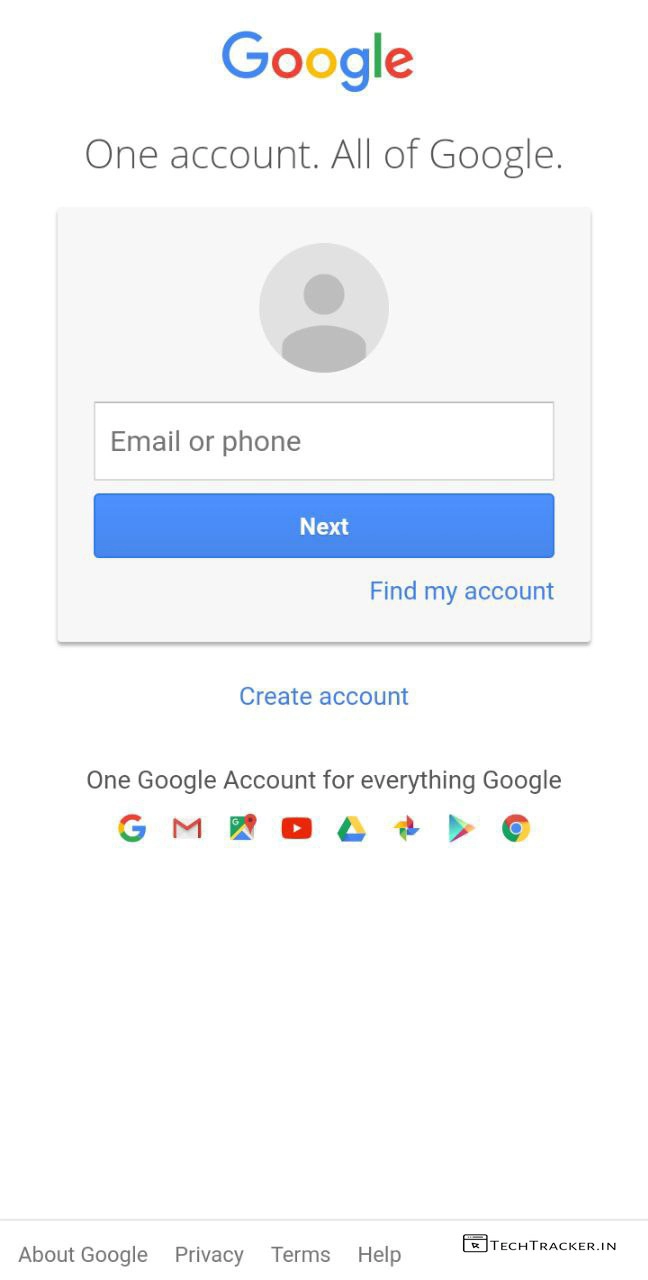Open the Help footer link
This screenshot has height=1280, width=648.
pyautogui.click(x=379, y=1254)
